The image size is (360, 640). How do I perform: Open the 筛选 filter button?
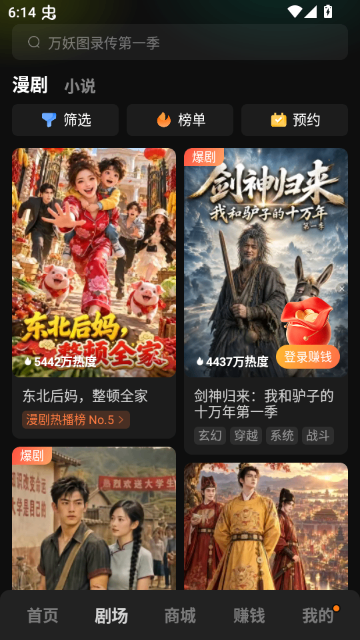point(65,120)
